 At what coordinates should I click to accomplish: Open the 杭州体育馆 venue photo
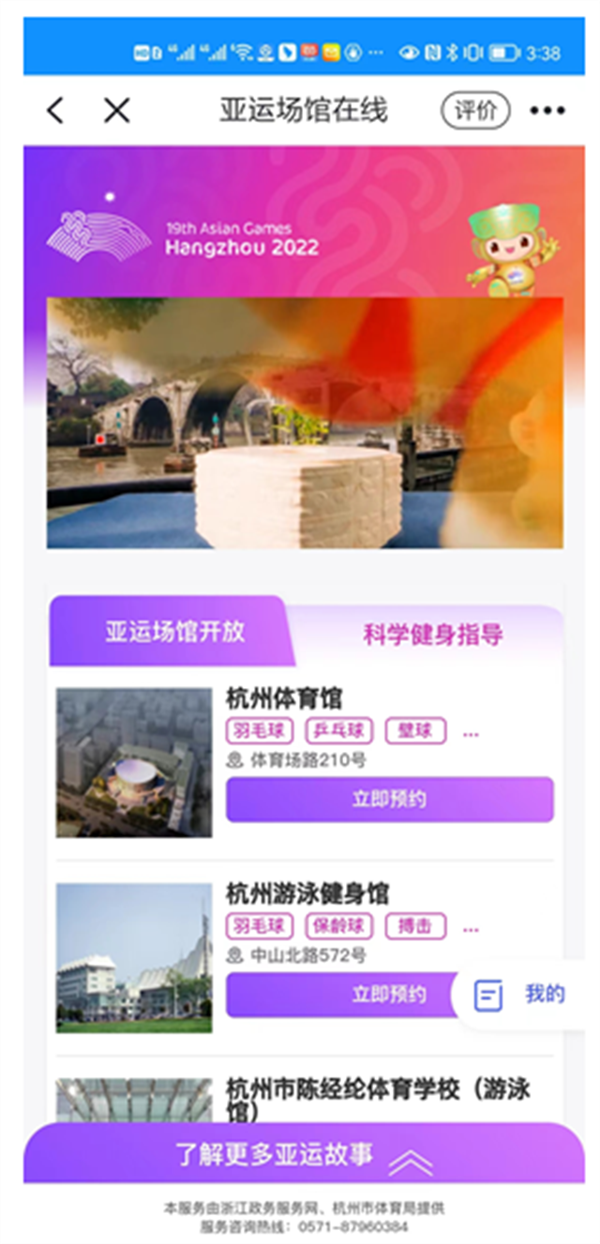tap(134, 762)
